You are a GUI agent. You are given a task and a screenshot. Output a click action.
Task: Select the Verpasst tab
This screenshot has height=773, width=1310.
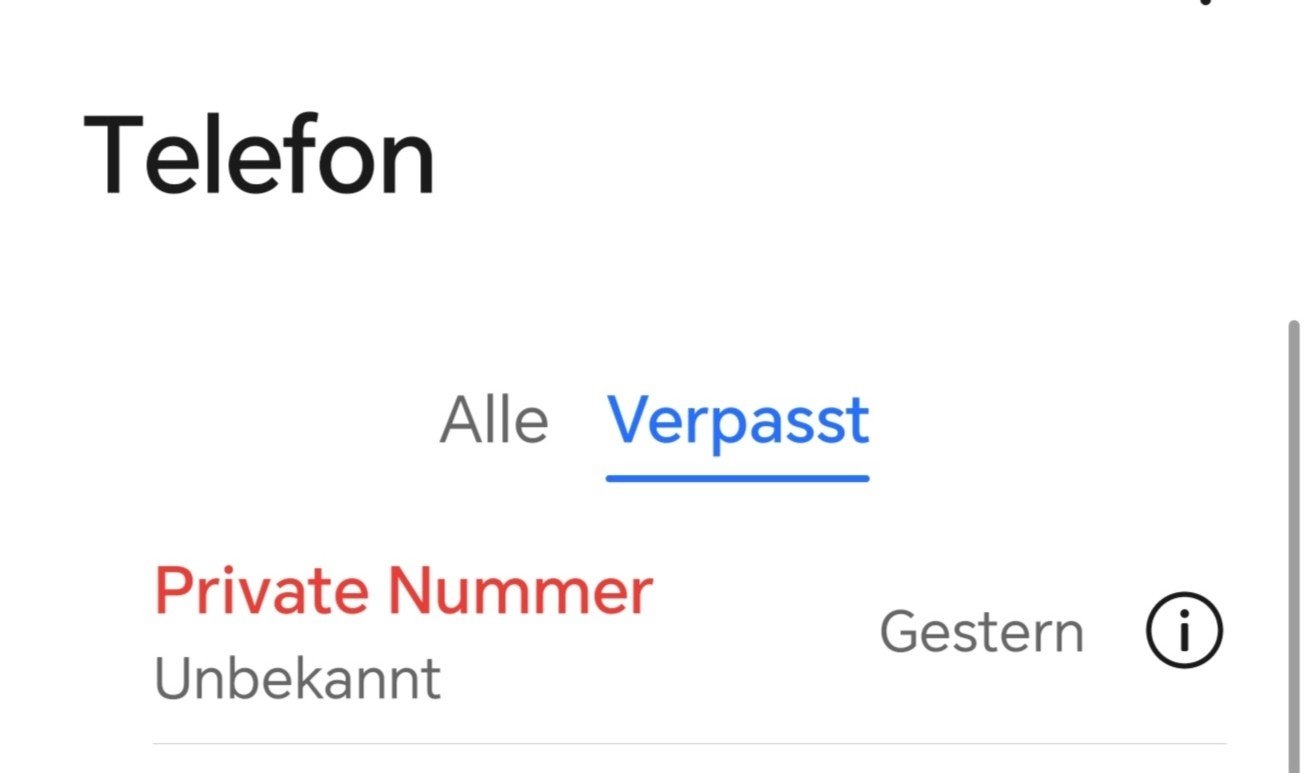[738, 421]
